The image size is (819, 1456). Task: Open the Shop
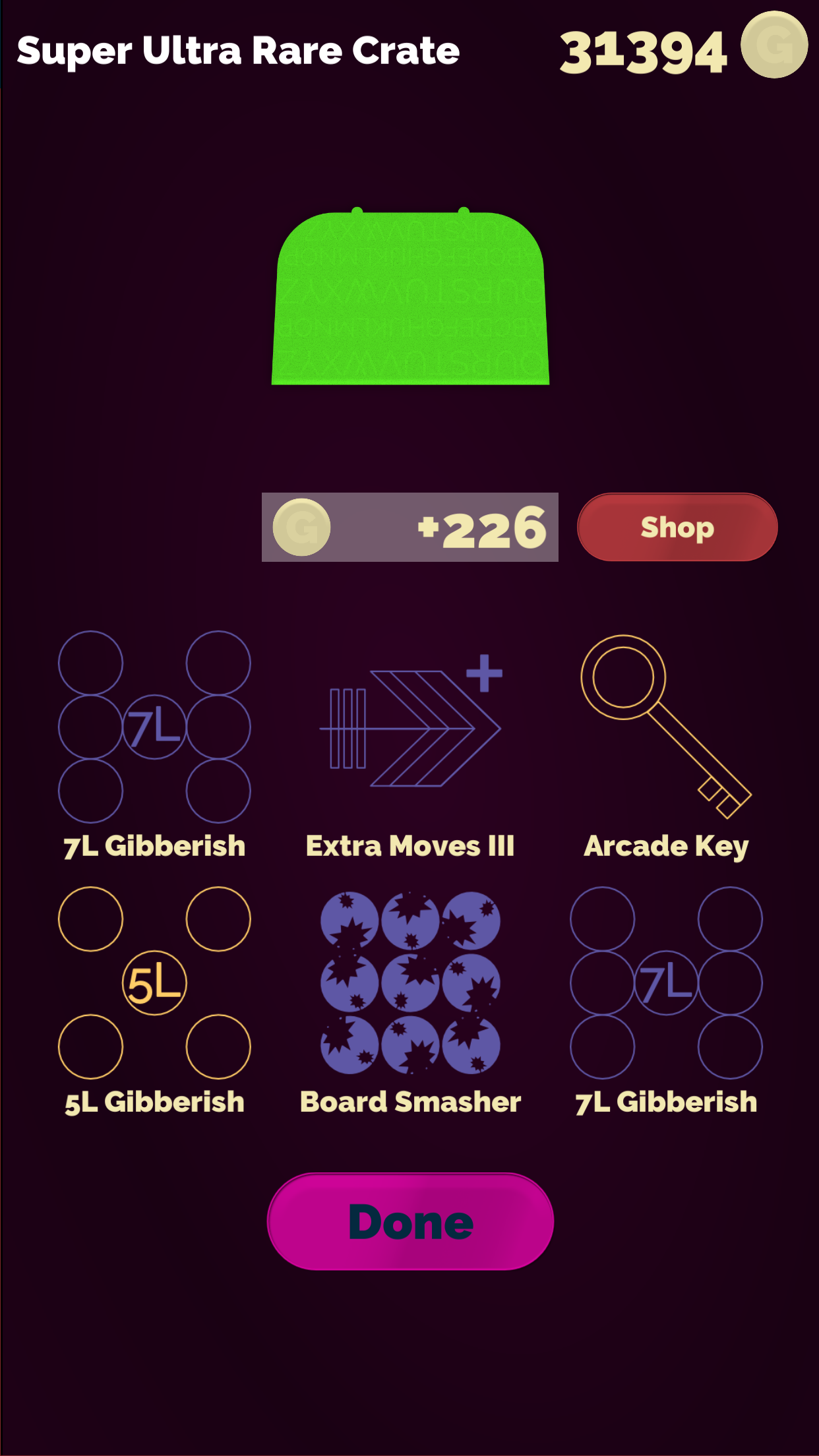(x=677, y=527)
